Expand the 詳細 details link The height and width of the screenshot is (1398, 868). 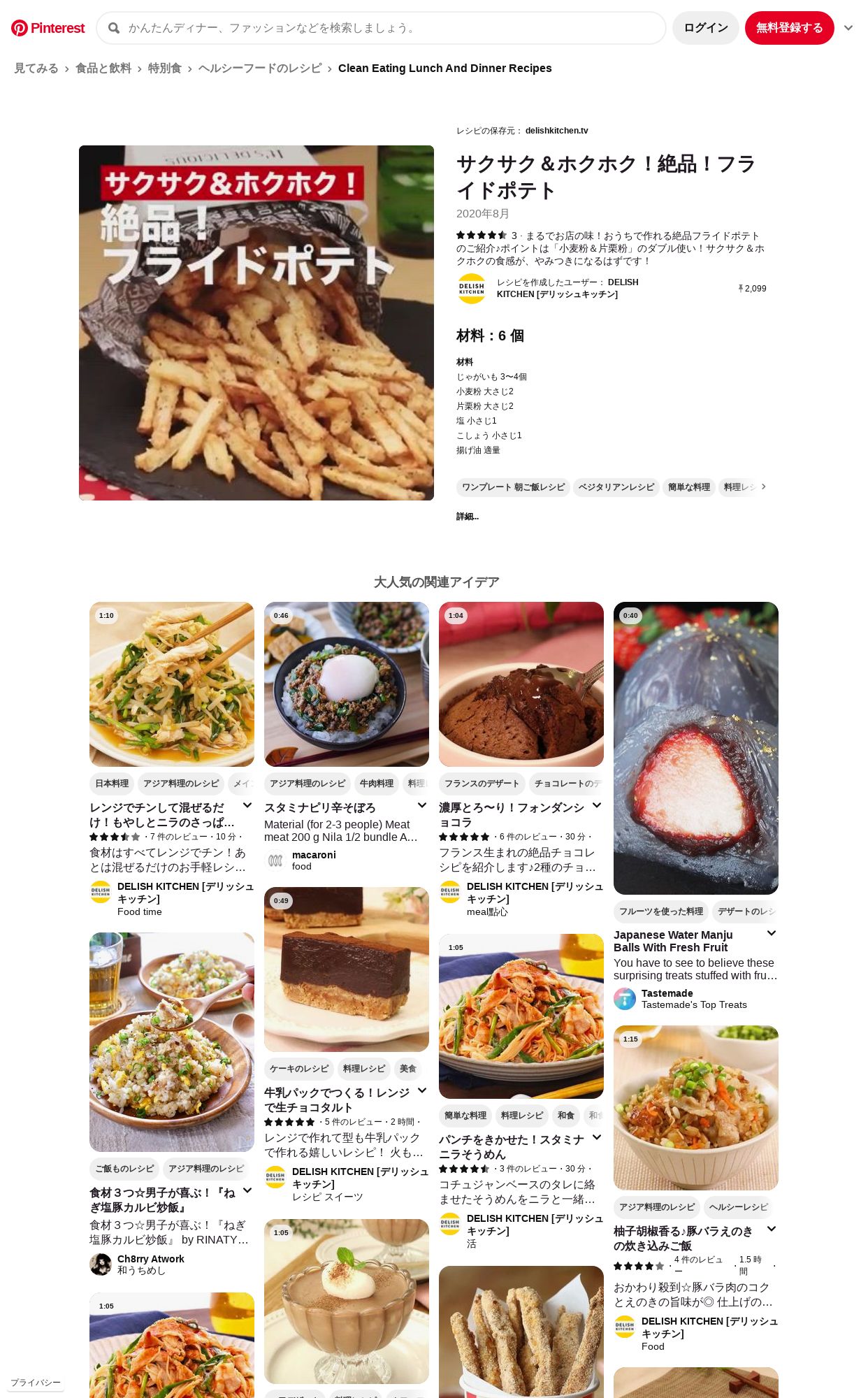(468, 517)
